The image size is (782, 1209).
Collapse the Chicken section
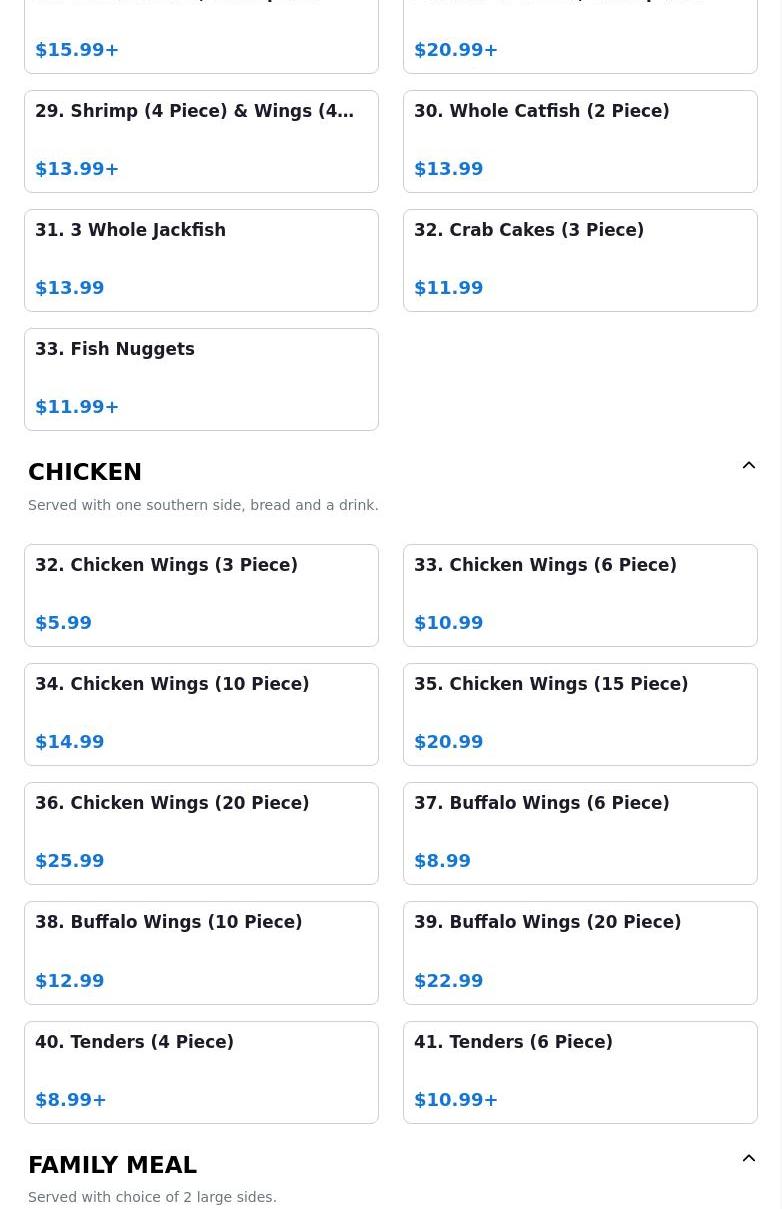(748, 466)
